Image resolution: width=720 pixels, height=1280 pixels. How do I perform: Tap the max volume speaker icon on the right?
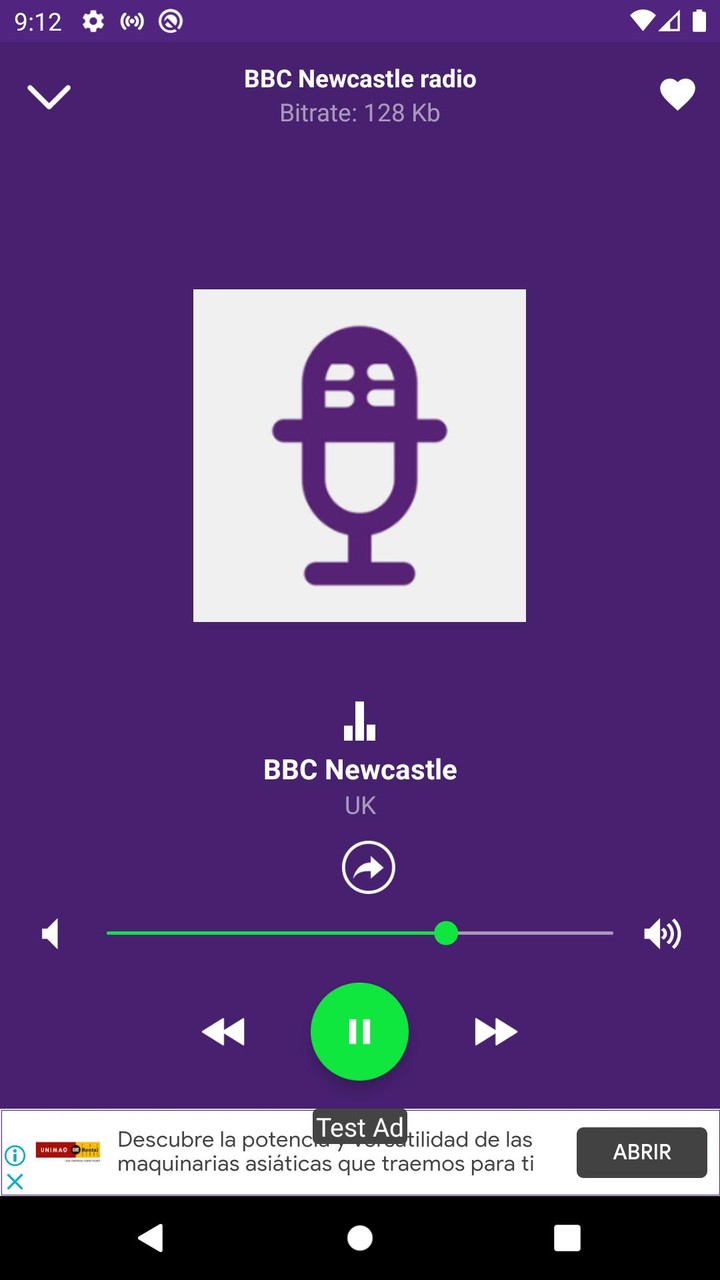click(x=662, y=933)
